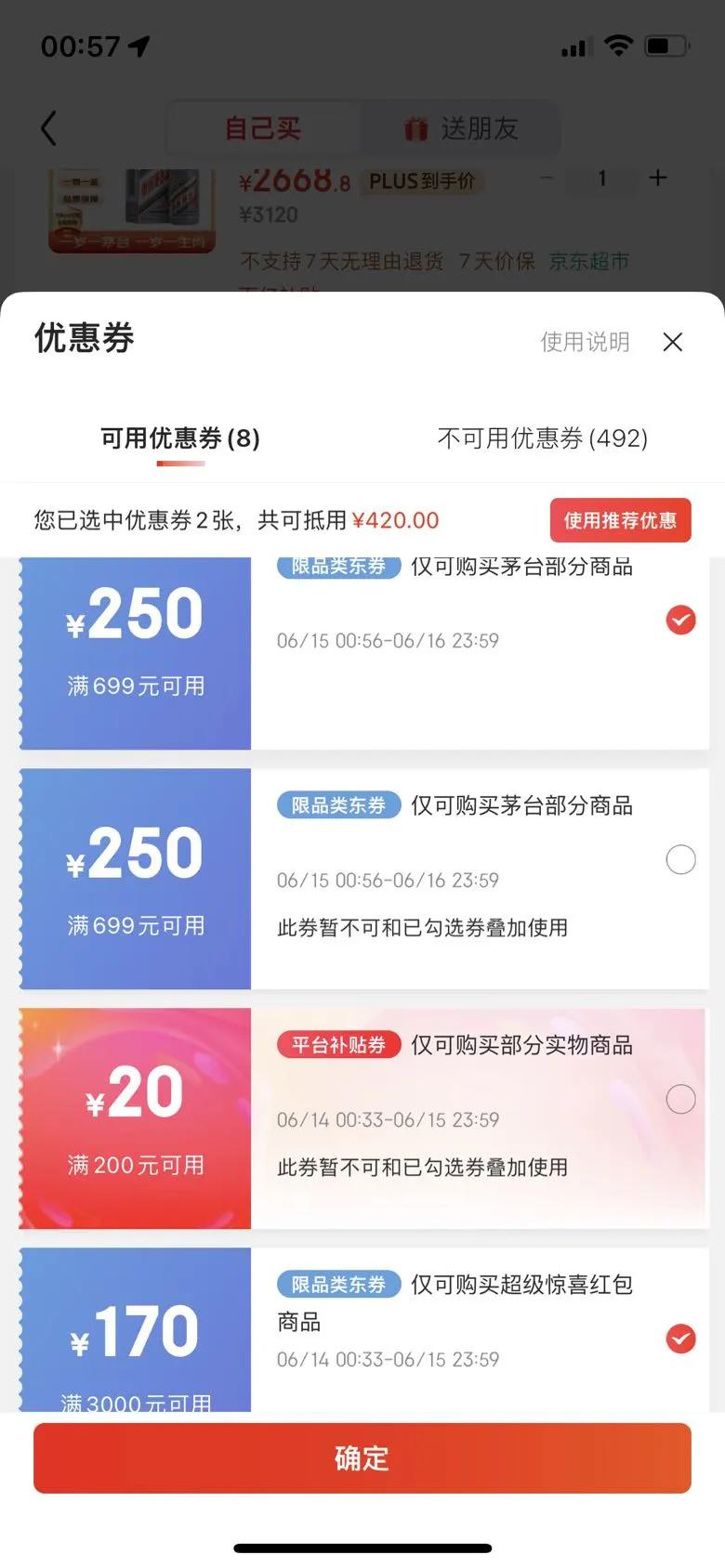Uncheck the ¥170 超级惊喜红包 coupon
Image resolution: width=725 pixels, height=1568 pixels.
pyautogui.click(x=680, y=1339)
